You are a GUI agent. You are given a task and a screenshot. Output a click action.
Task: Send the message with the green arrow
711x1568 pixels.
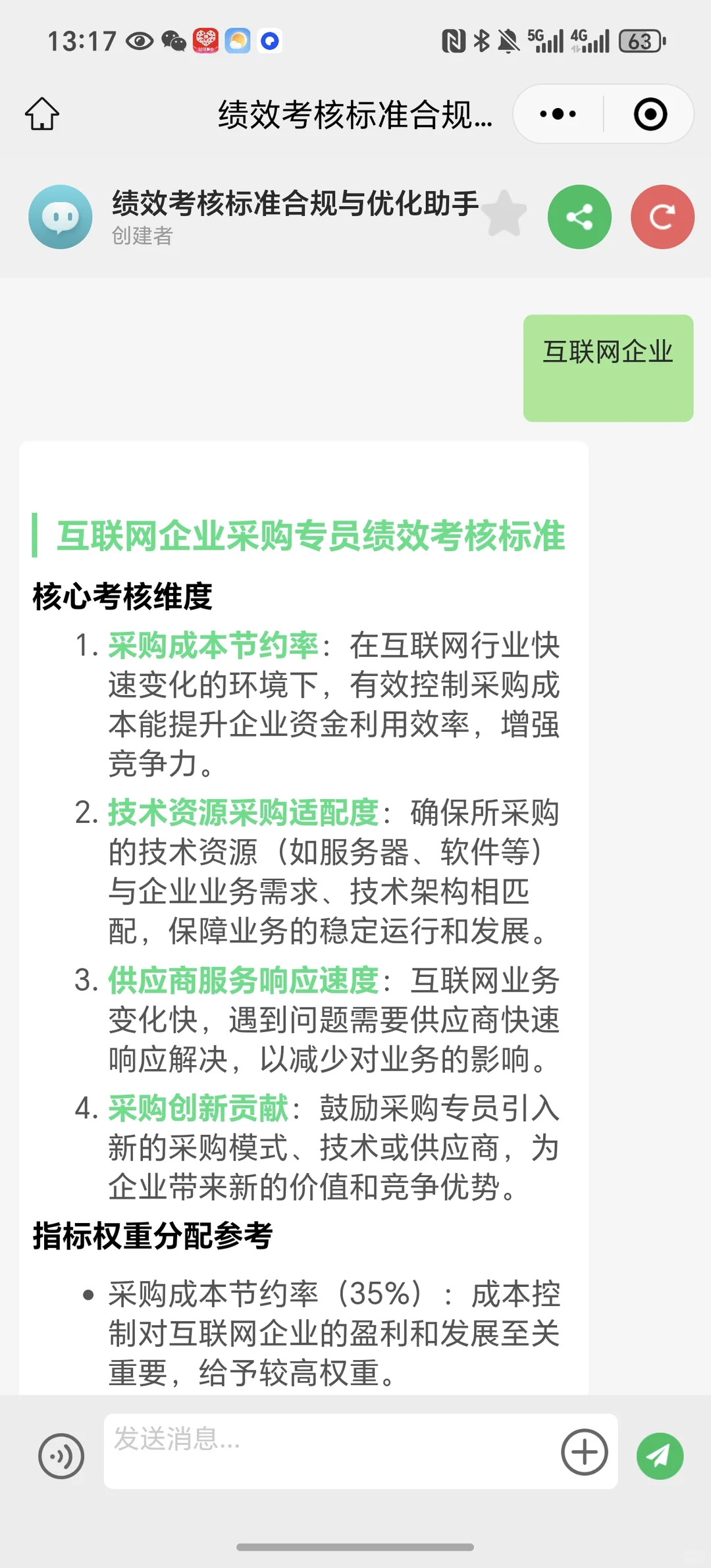tap(660, 1456)
